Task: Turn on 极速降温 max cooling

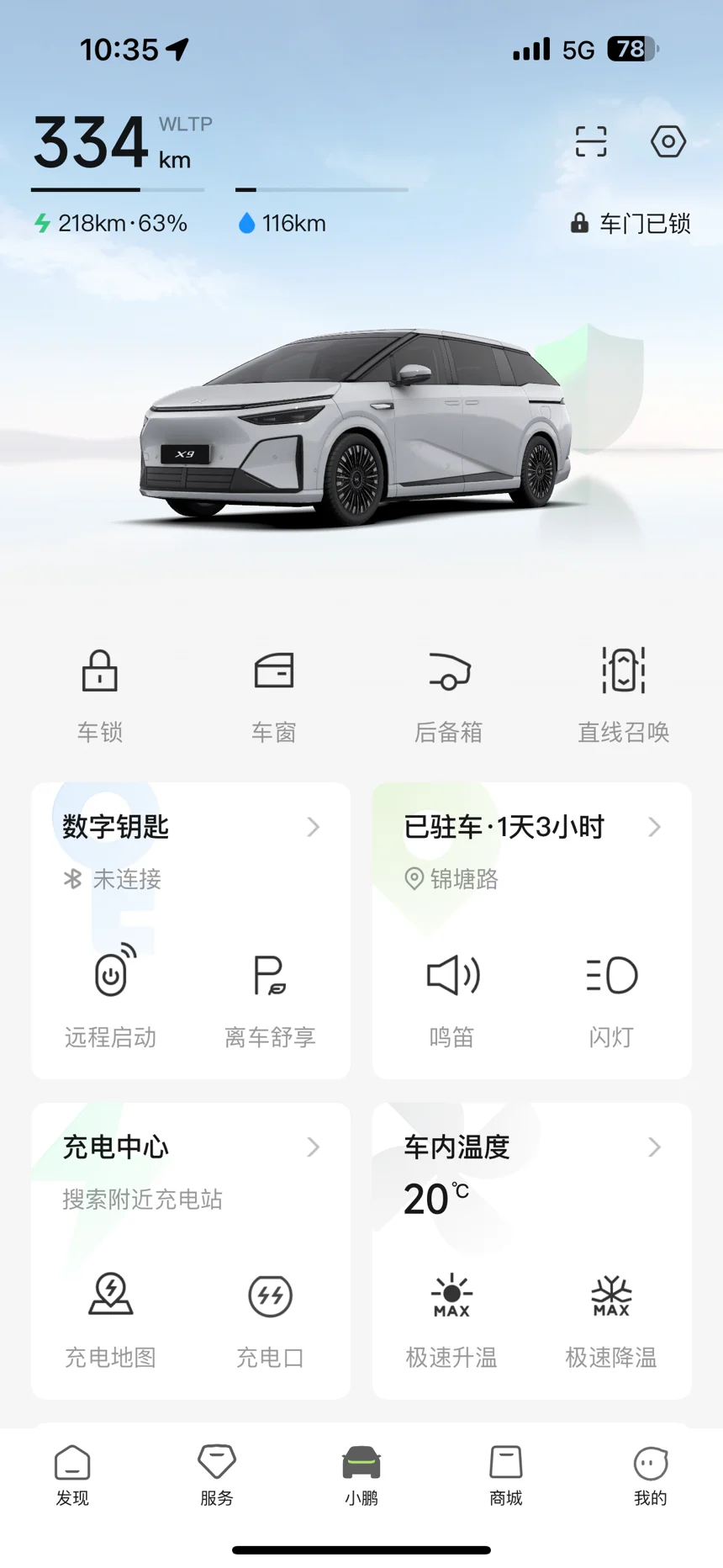Action: [611, 1315]
